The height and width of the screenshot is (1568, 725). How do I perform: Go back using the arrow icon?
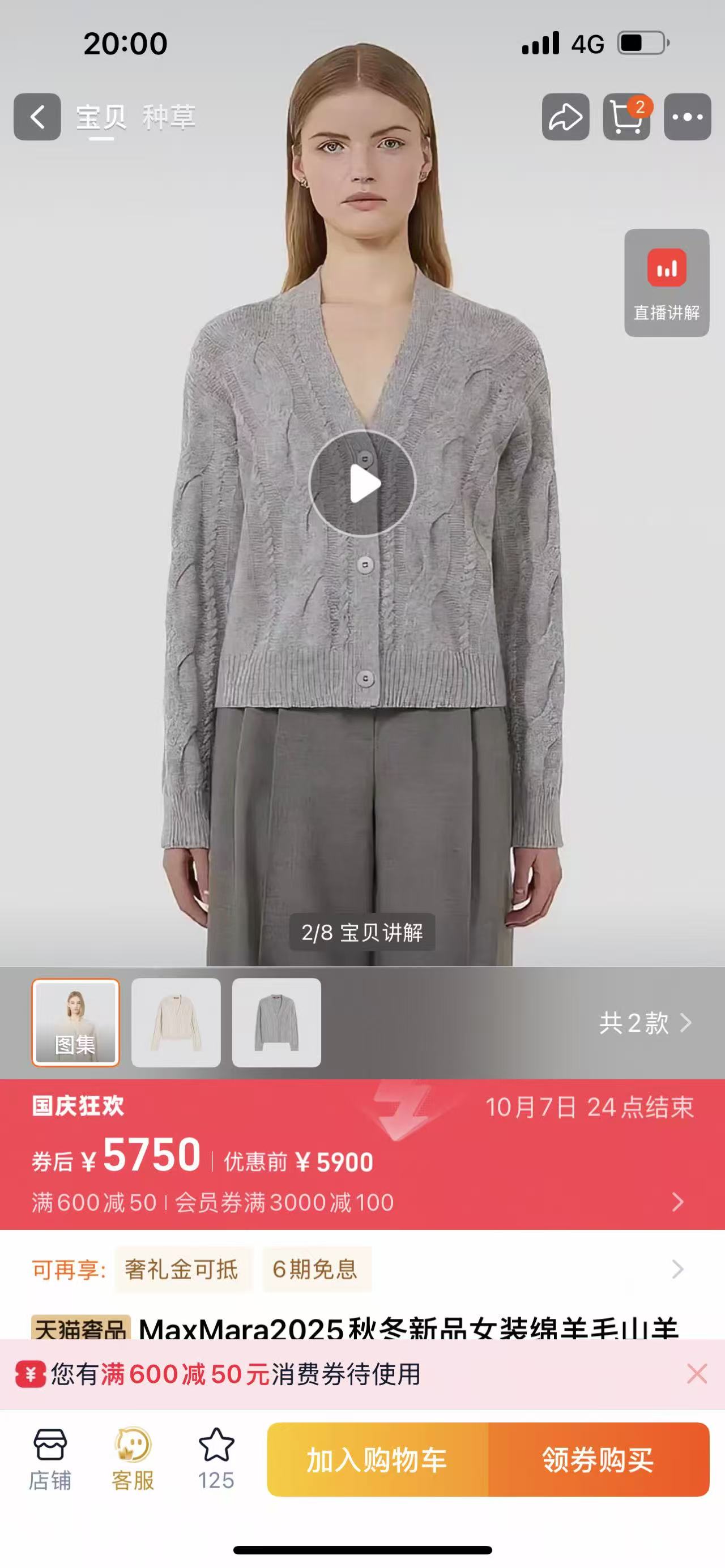click(37, 117)
